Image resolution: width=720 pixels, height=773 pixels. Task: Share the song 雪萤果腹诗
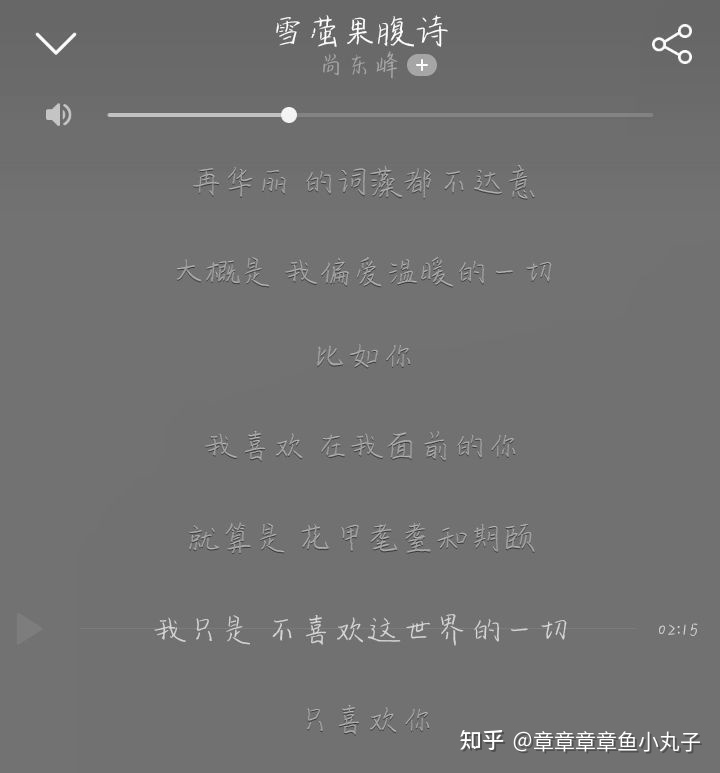[x=672, y=44]
